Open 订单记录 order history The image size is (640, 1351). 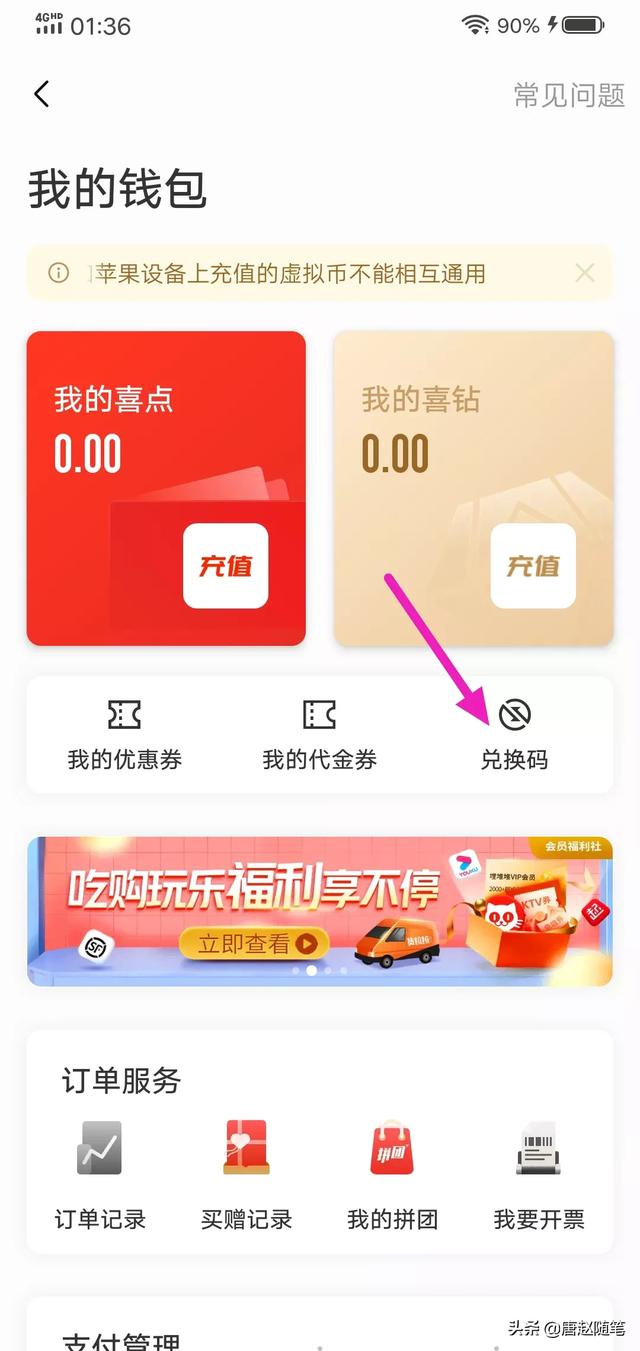click(100, 1176)
